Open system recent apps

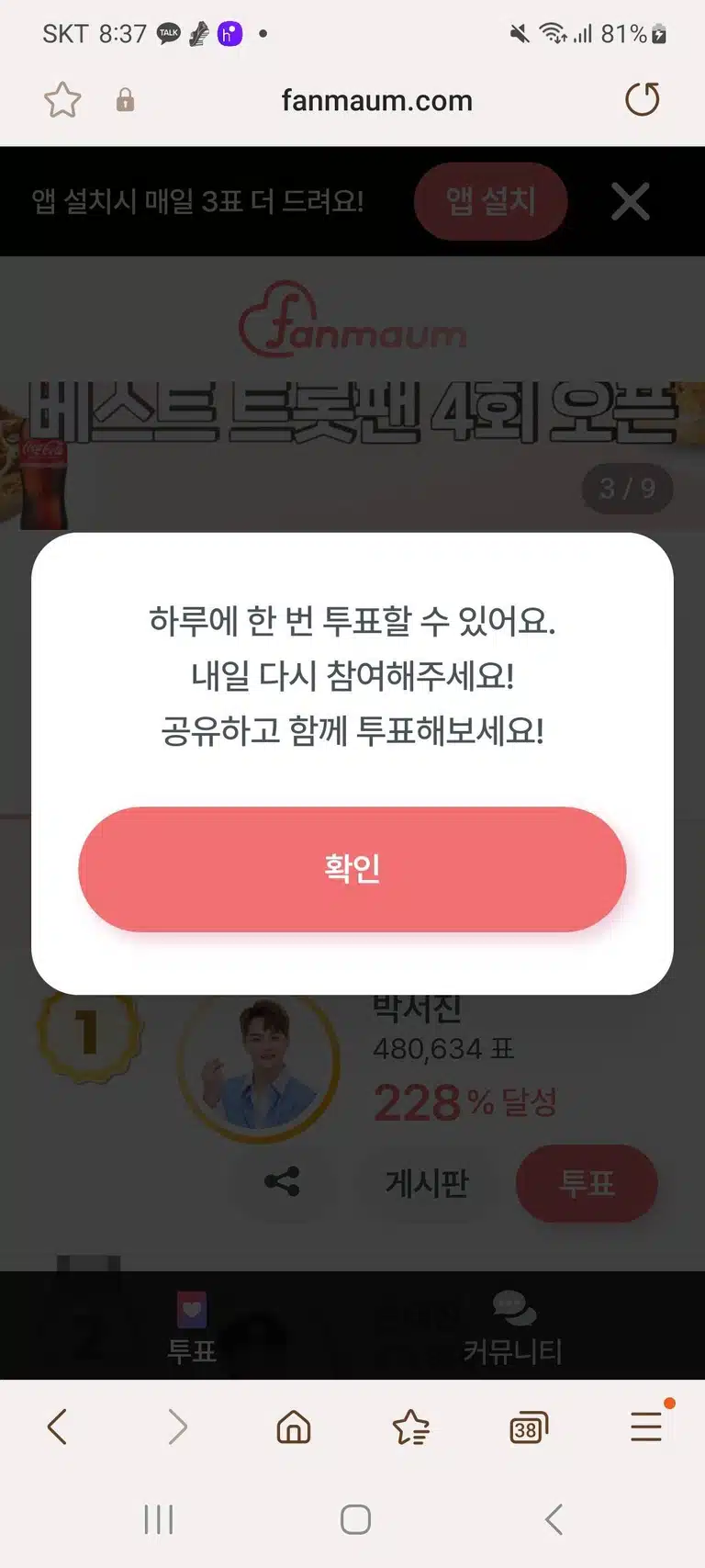pyautogui.click(x=159, y=1519)
